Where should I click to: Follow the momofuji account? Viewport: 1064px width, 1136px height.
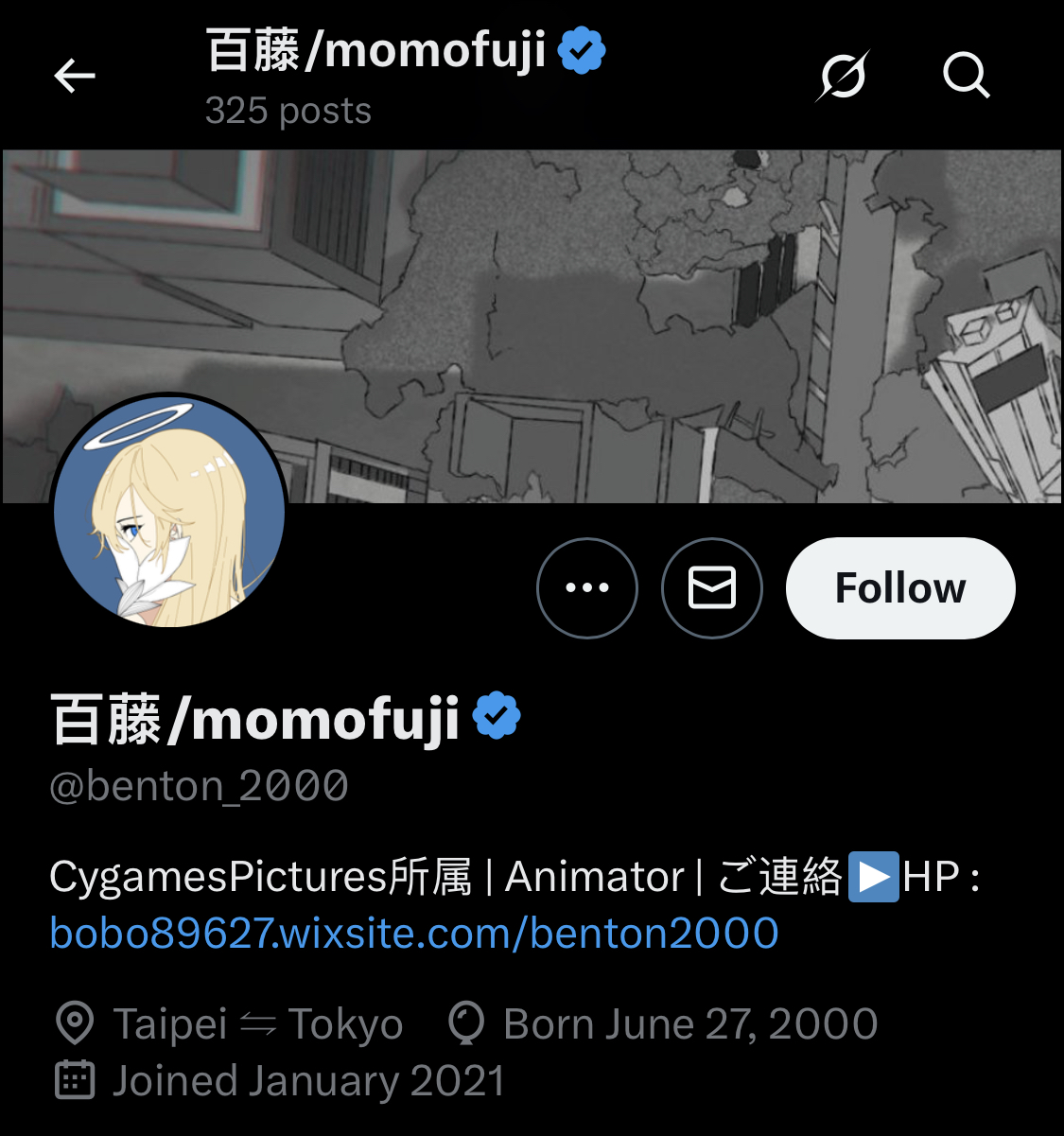(x=899, y=587)
